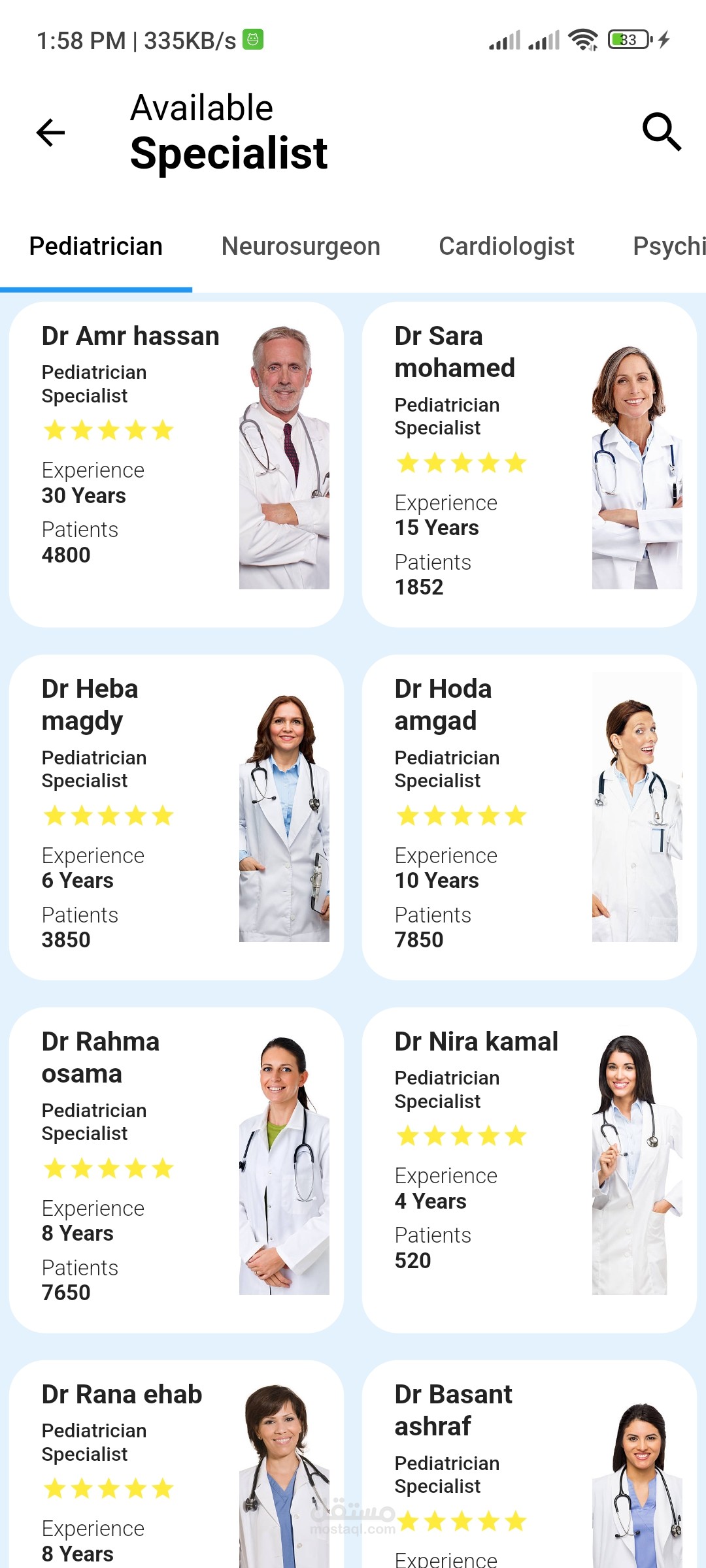Open Dr Sara mohamed's card
The image size is (706, 1568).
(x=529, y=464)
